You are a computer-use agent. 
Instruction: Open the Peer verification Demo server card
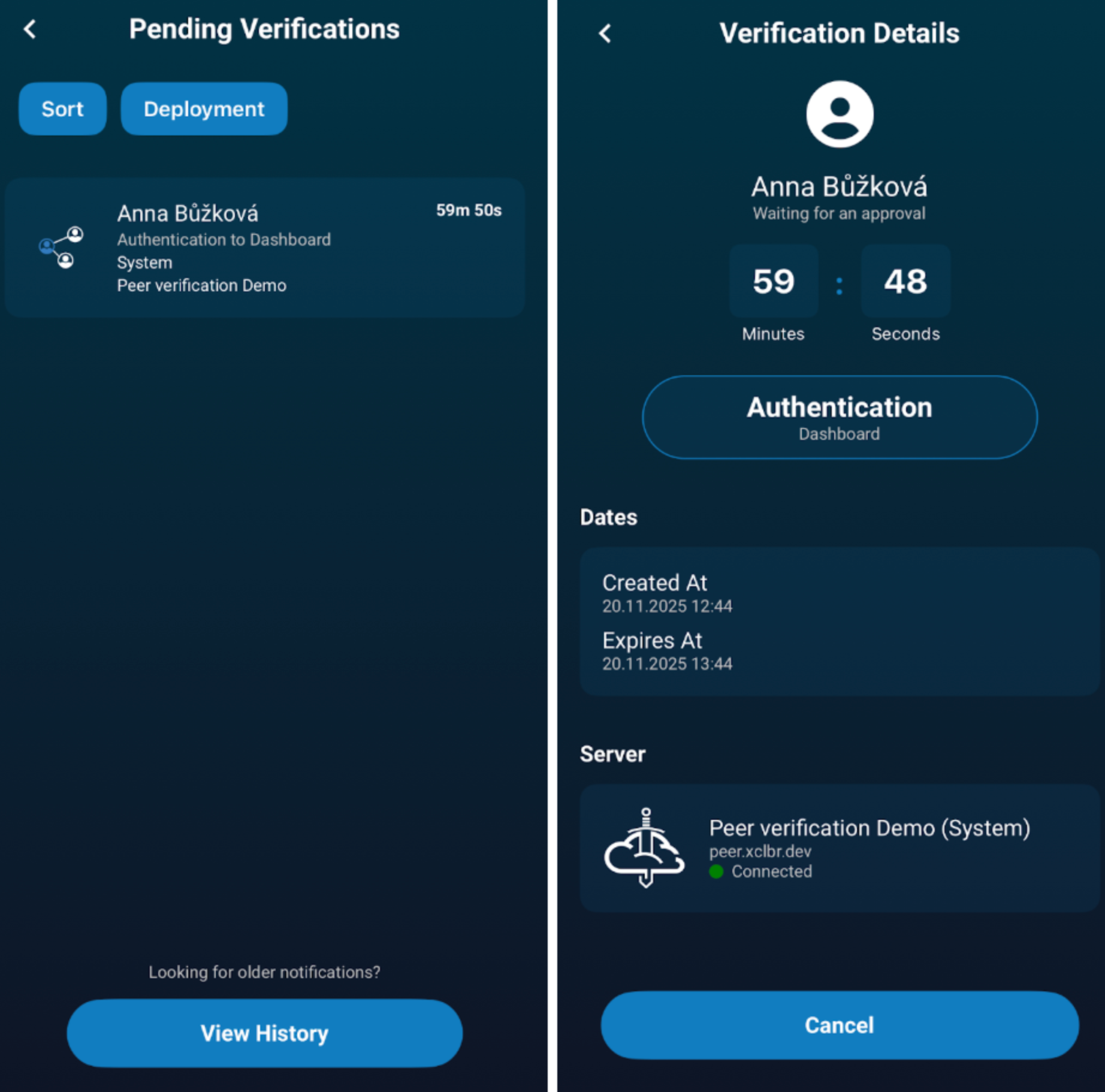tap(839, 848)
